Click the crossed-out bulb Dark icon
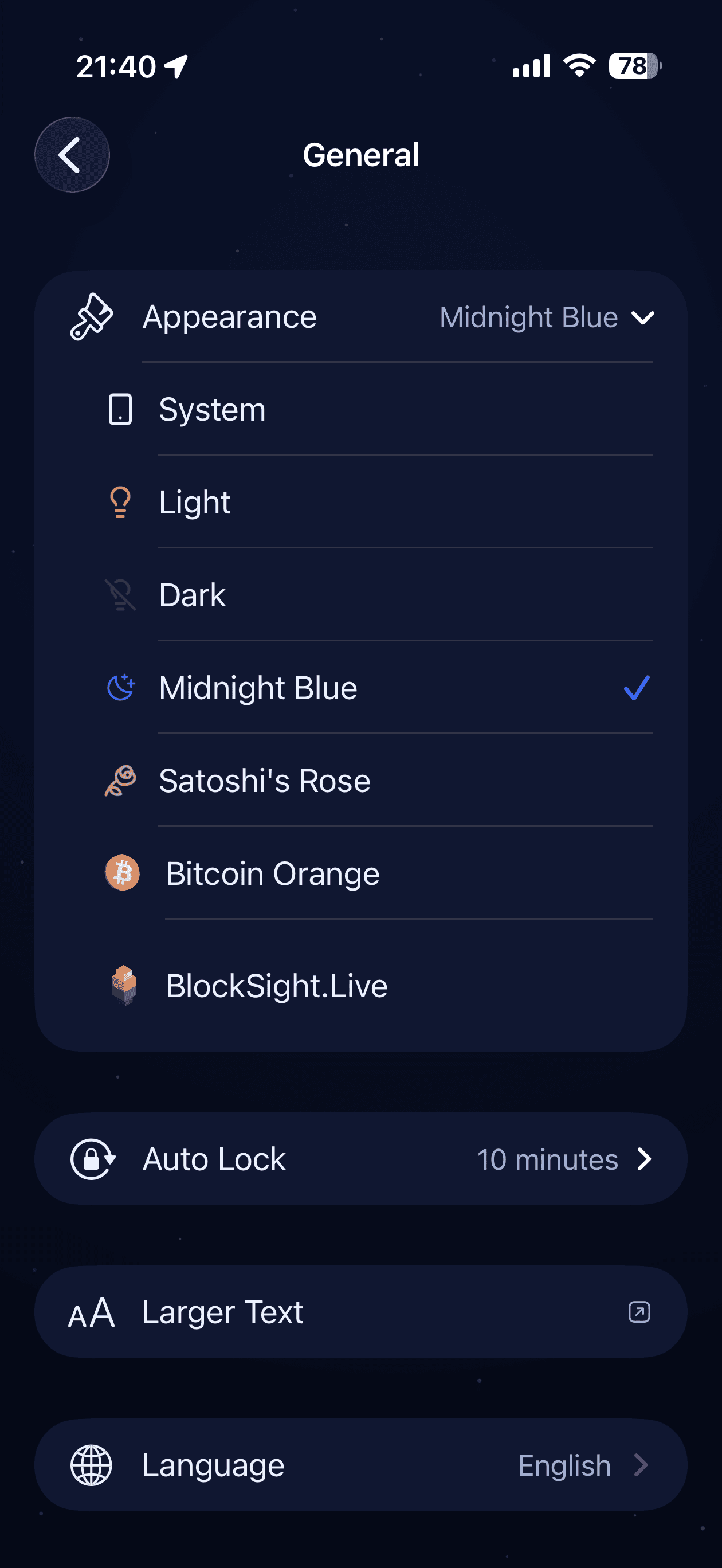 [x=120, y=595]
